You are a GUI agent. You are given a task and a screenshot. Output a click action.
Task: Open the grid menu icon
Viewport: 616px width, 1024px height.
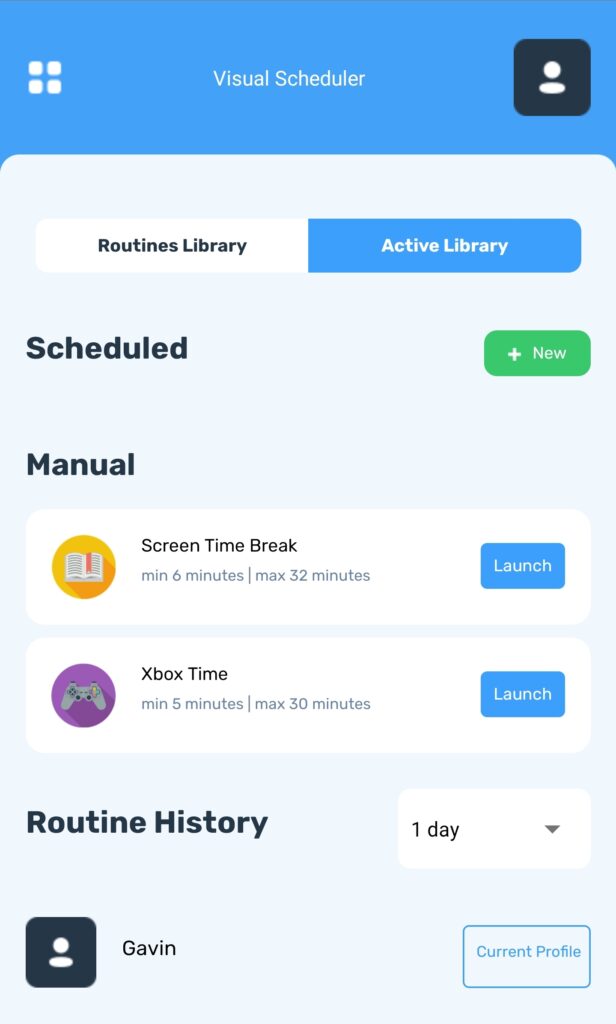tap(45, 78)
